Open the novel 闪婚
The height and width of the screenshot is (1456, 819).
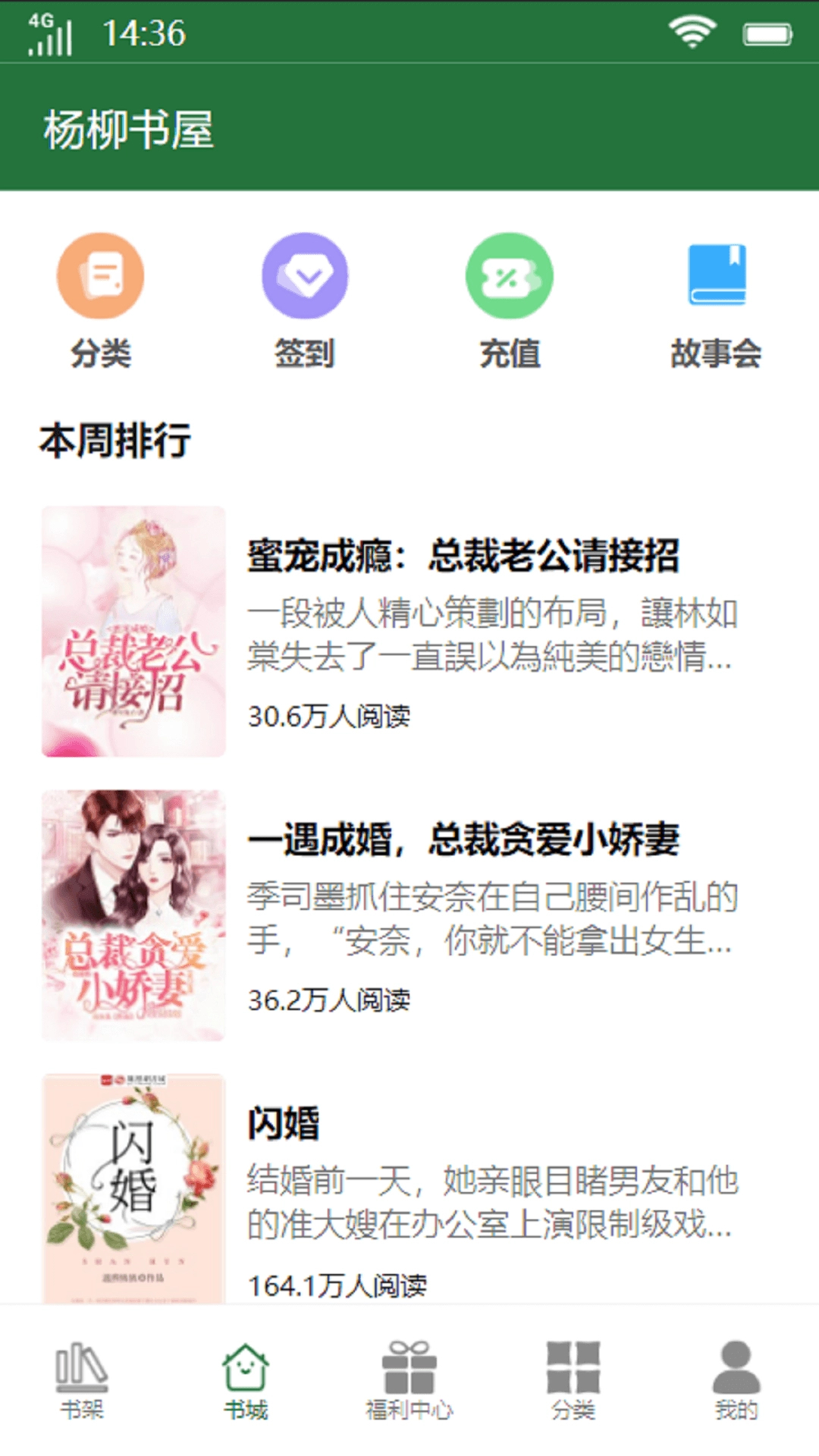pos(284,1126)
